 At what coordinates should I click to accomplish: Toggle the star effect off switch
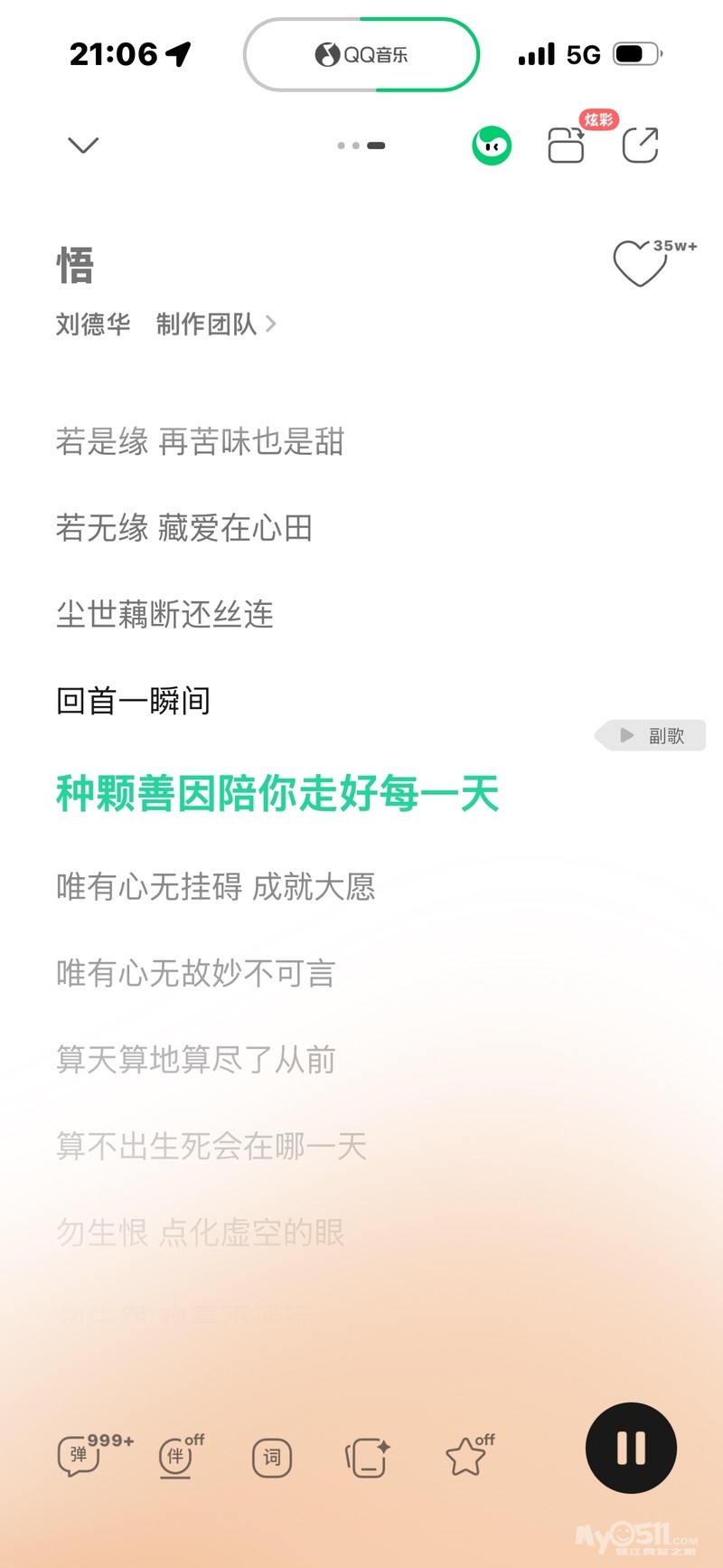tap(467, 1456)
